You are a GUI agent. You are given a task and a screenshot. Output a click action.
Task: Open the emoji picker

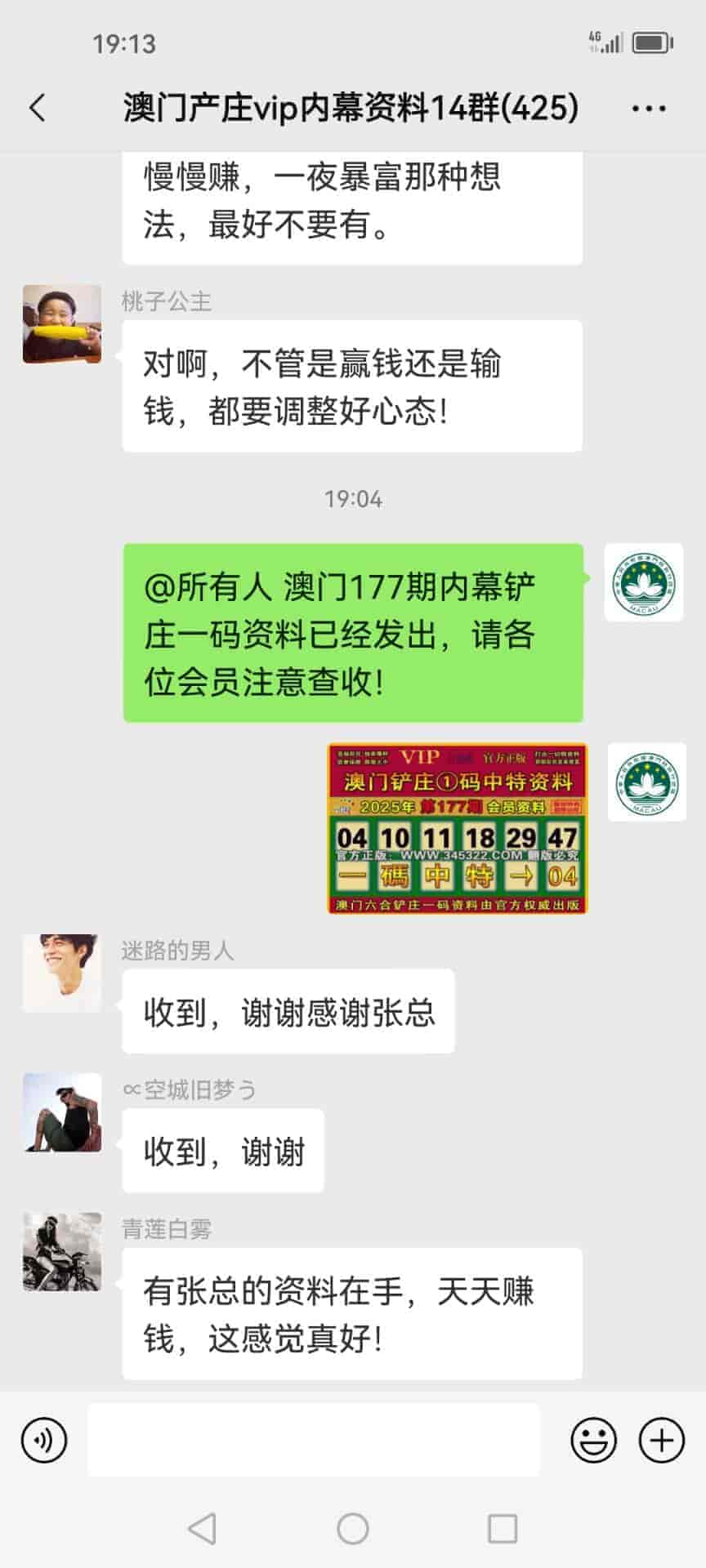[x=593, y=1440]
